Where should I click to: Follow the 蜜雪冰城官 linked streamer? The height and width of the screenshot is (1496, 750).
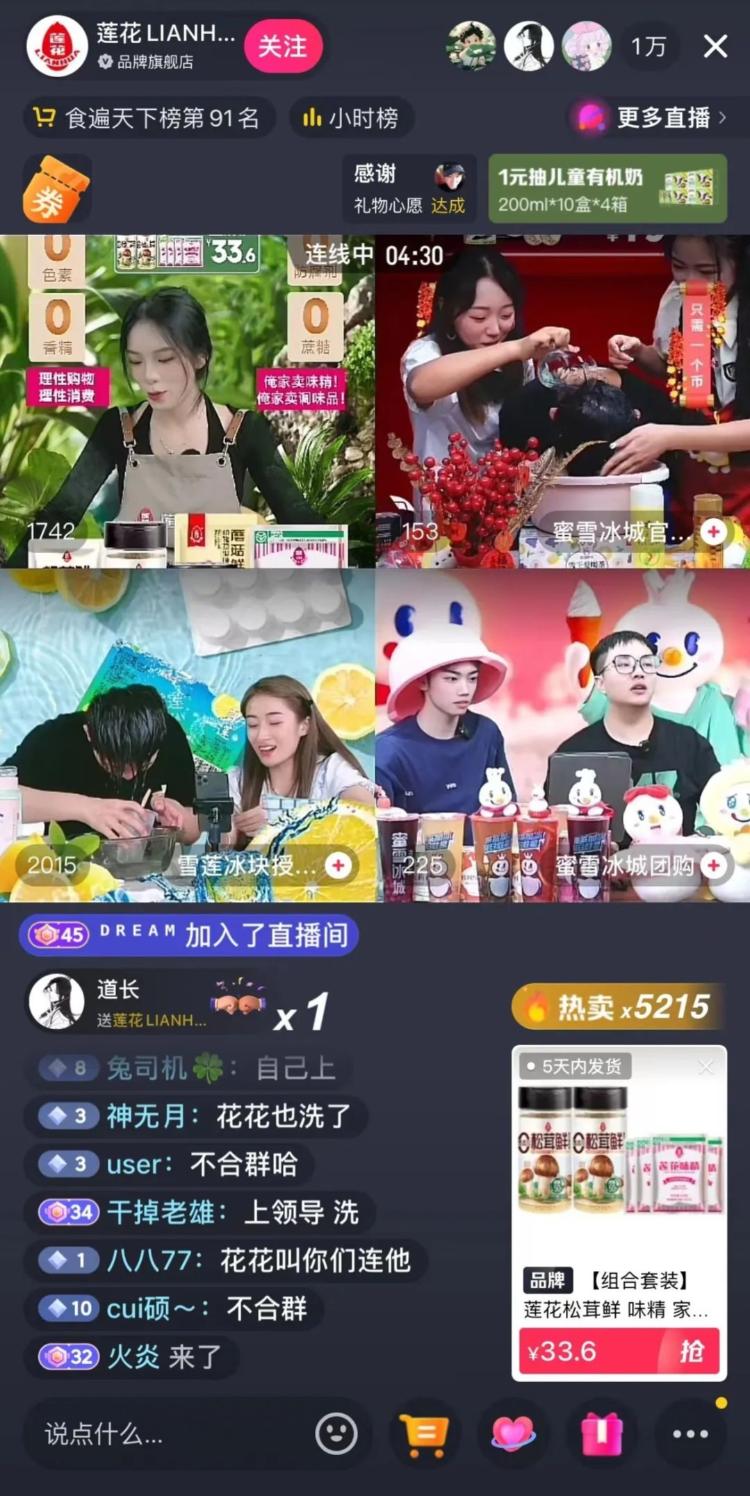point(713,532)
